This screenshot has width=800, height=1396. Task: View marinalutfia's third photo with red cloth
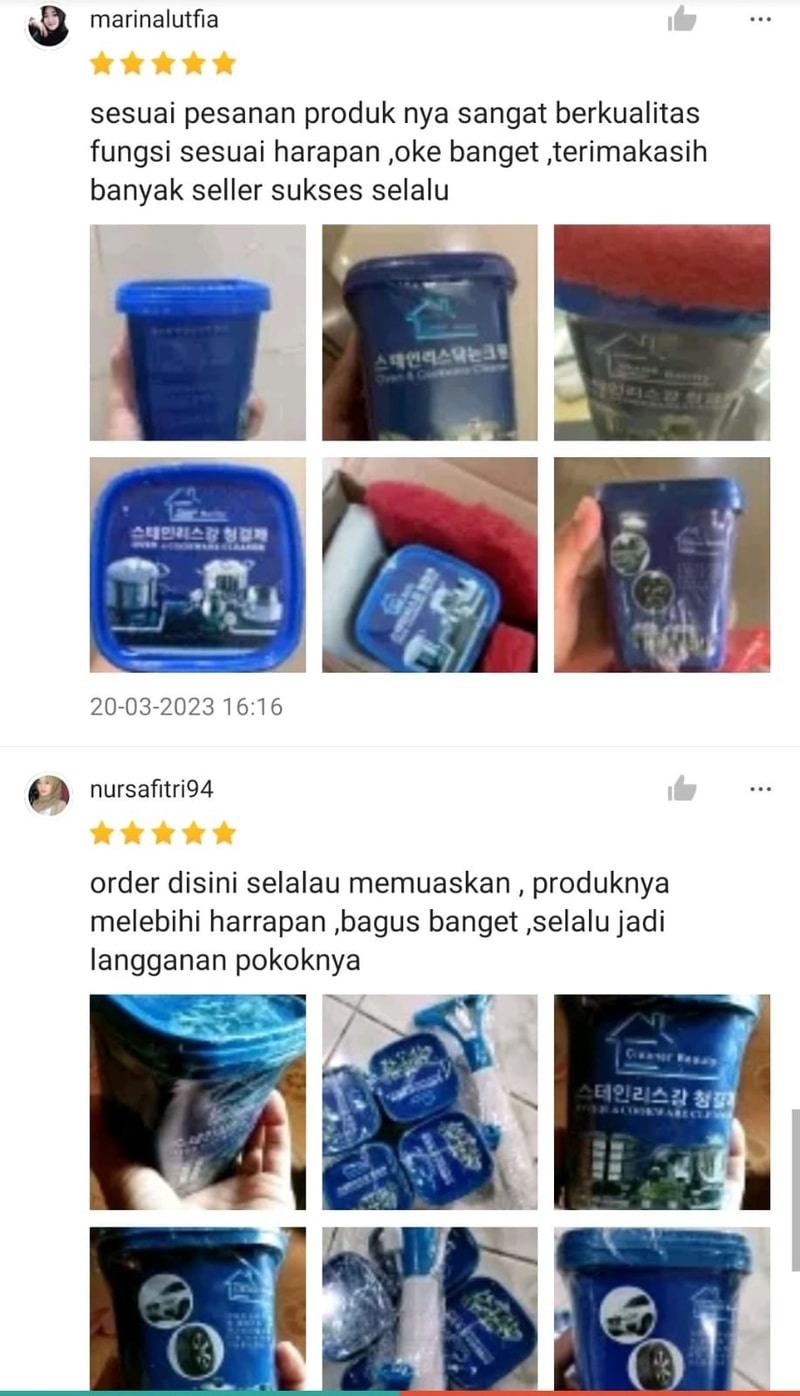(662, 332)
